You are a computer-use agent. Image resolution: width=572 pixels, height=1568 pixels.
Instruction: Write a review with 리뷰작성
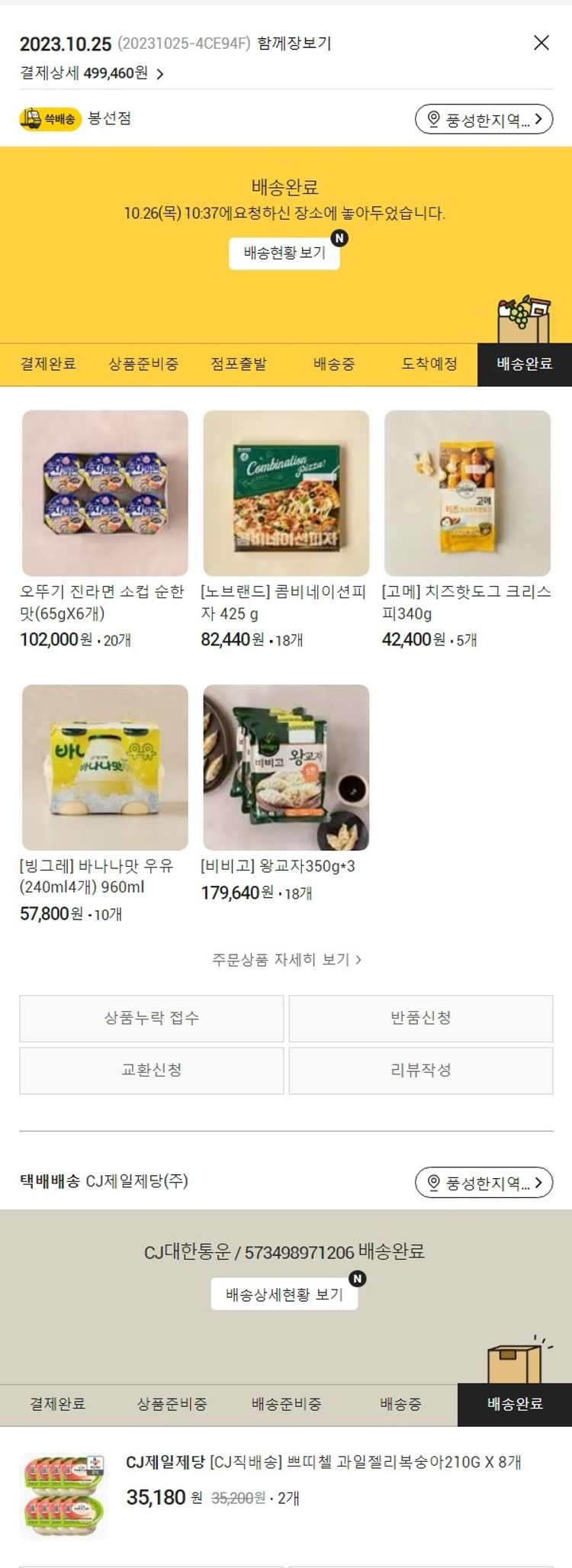[x=420, y=1070]
